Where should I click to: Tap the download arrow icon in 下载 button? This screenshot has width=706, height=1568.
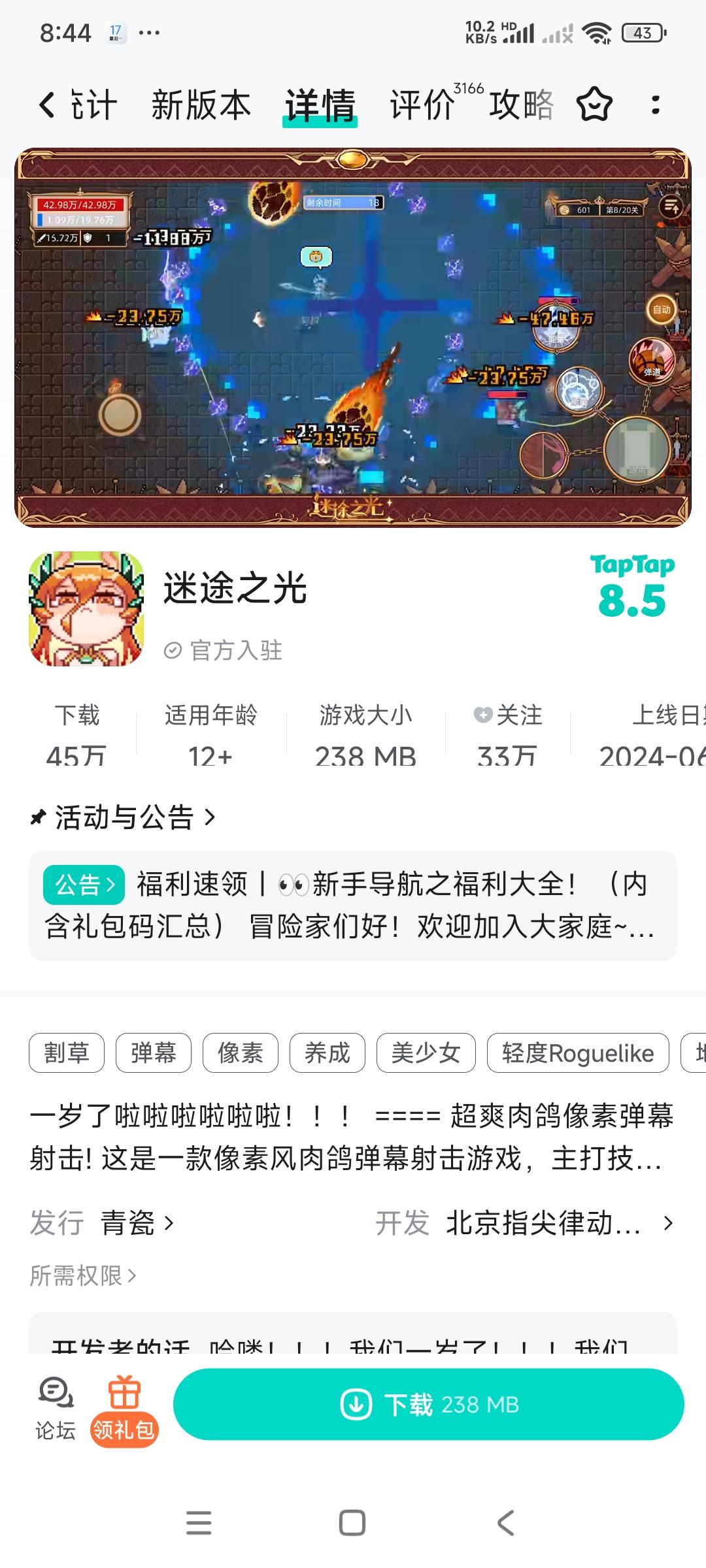(356, 1403)
